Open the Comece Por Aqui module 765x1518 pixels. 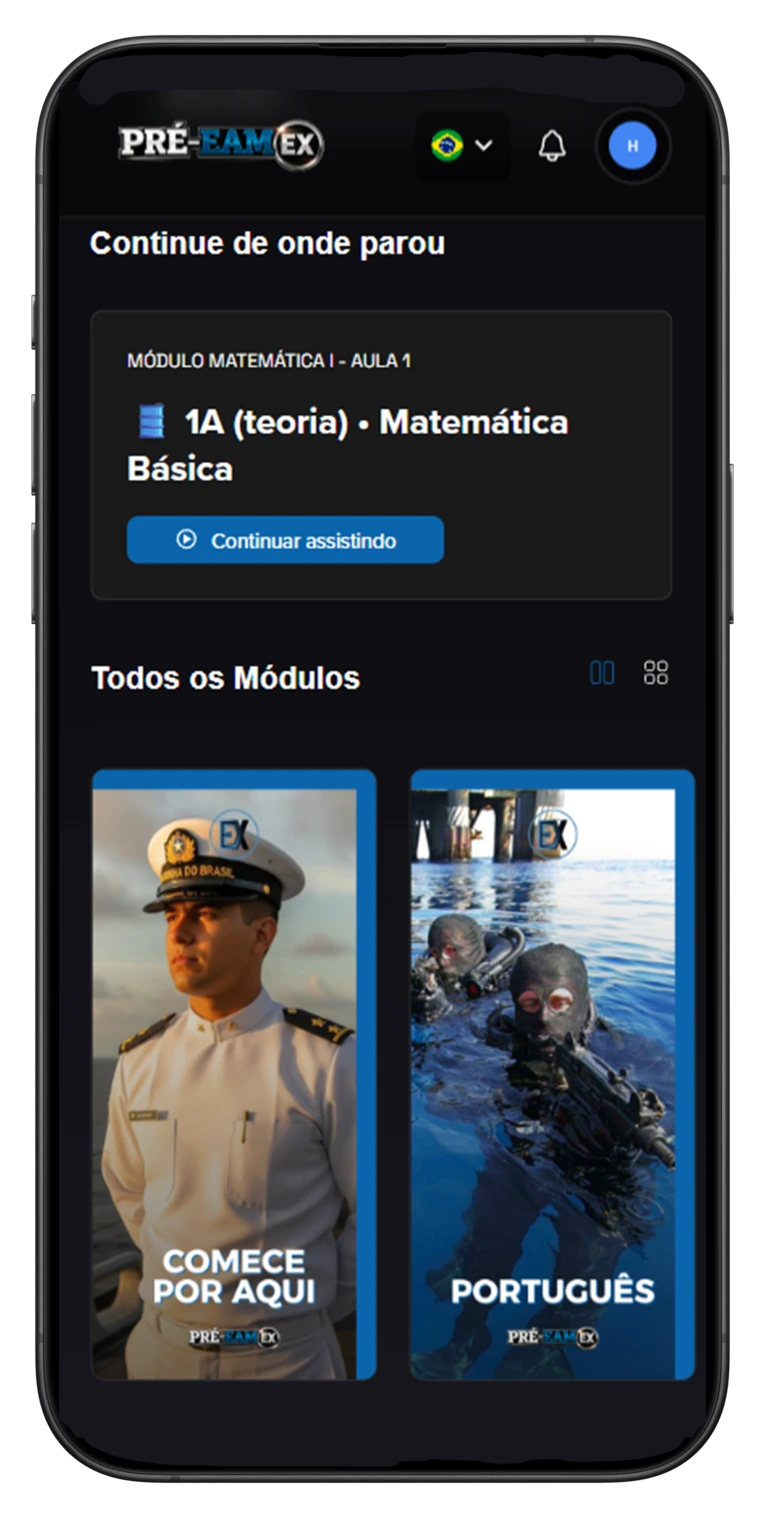point(233,1075)
